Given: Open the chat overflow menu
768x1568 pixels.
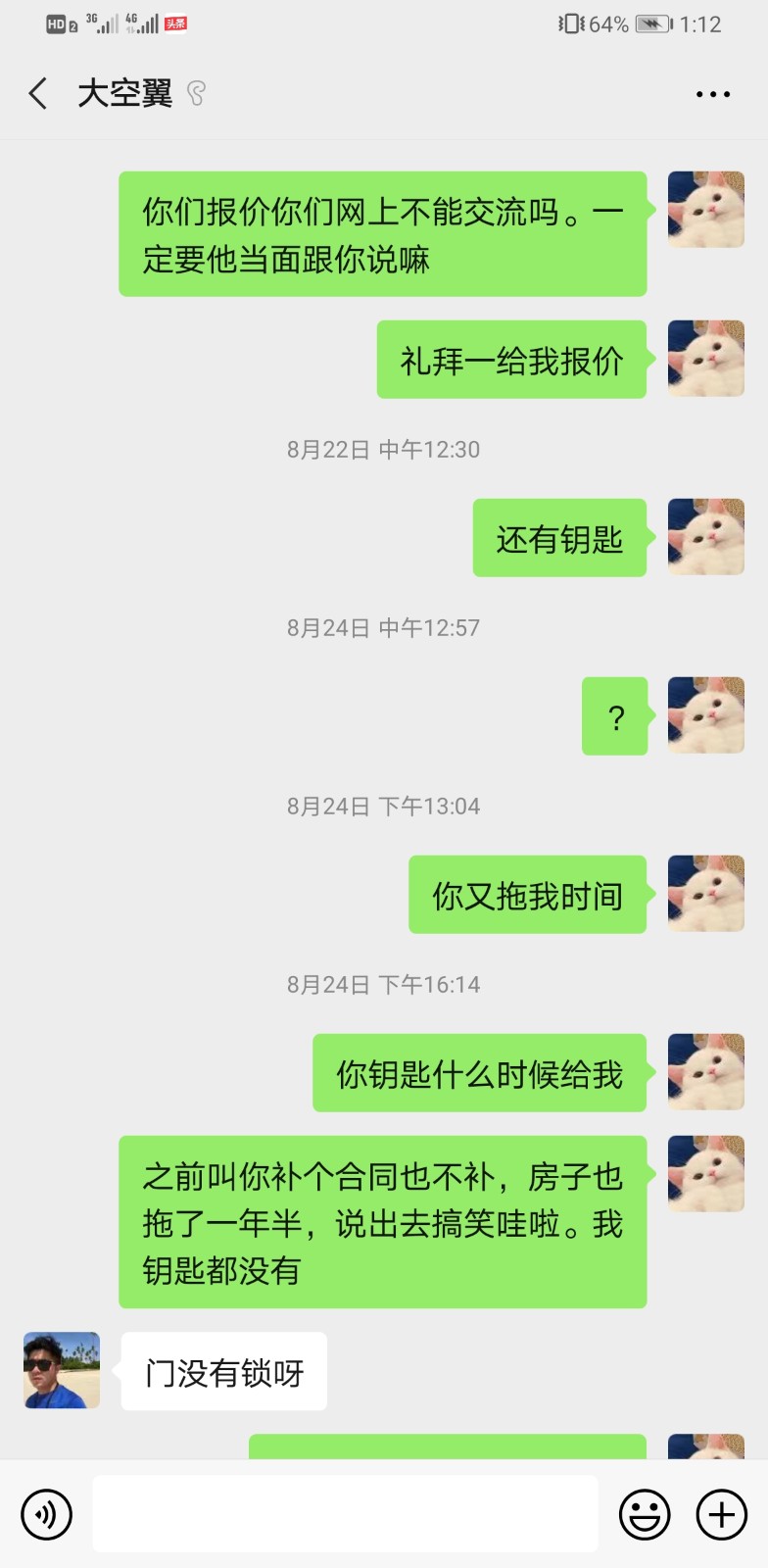Looking at the screenshot, I should (x=712, y=94).
